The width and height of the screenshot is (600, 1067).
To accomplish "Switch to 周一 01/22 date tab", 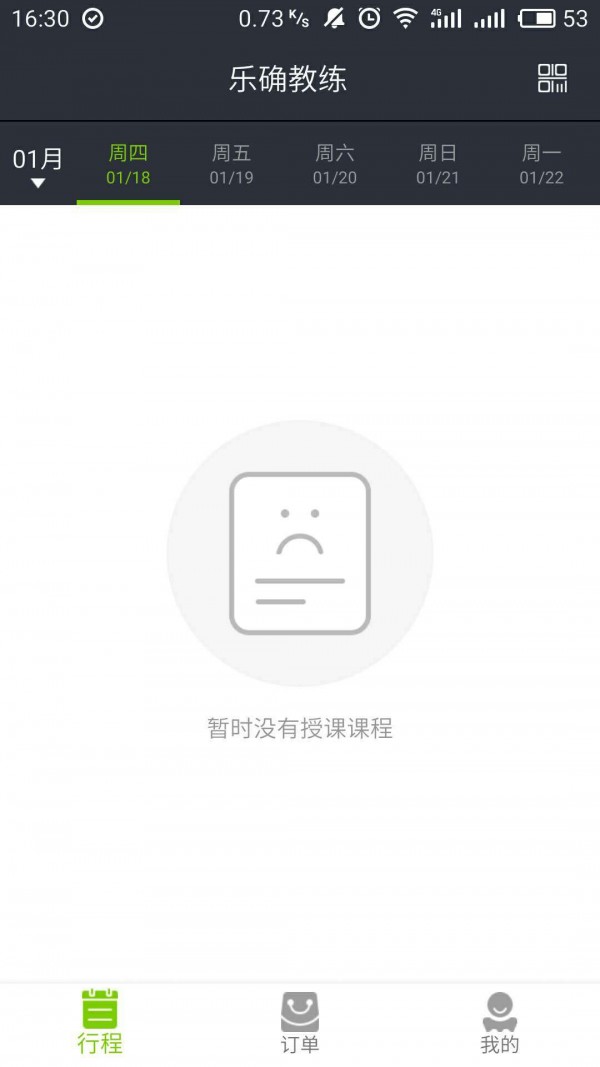I will 541,165.
